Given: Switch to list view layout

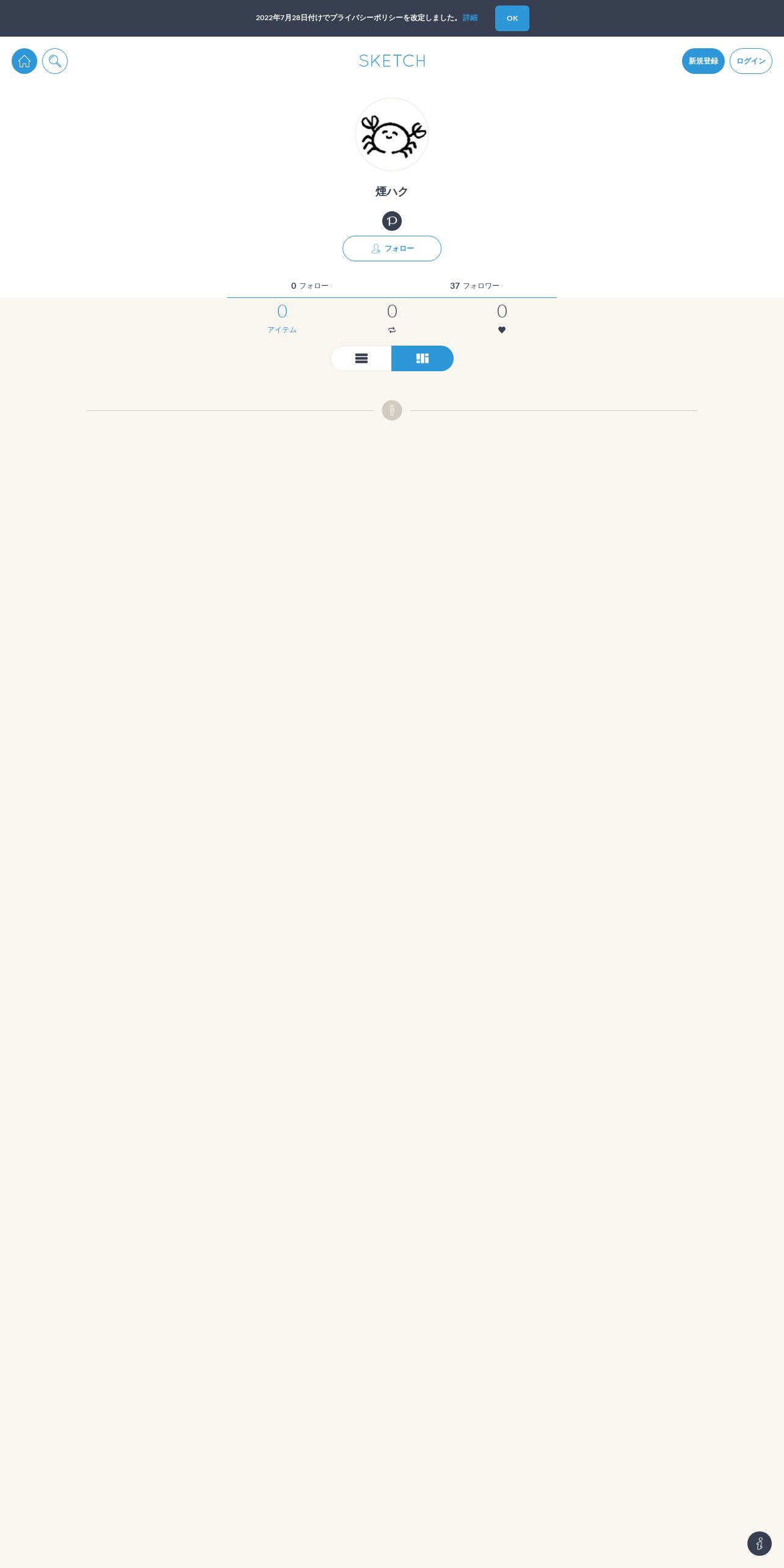Looking at the screenshot, I should [361, 358].
